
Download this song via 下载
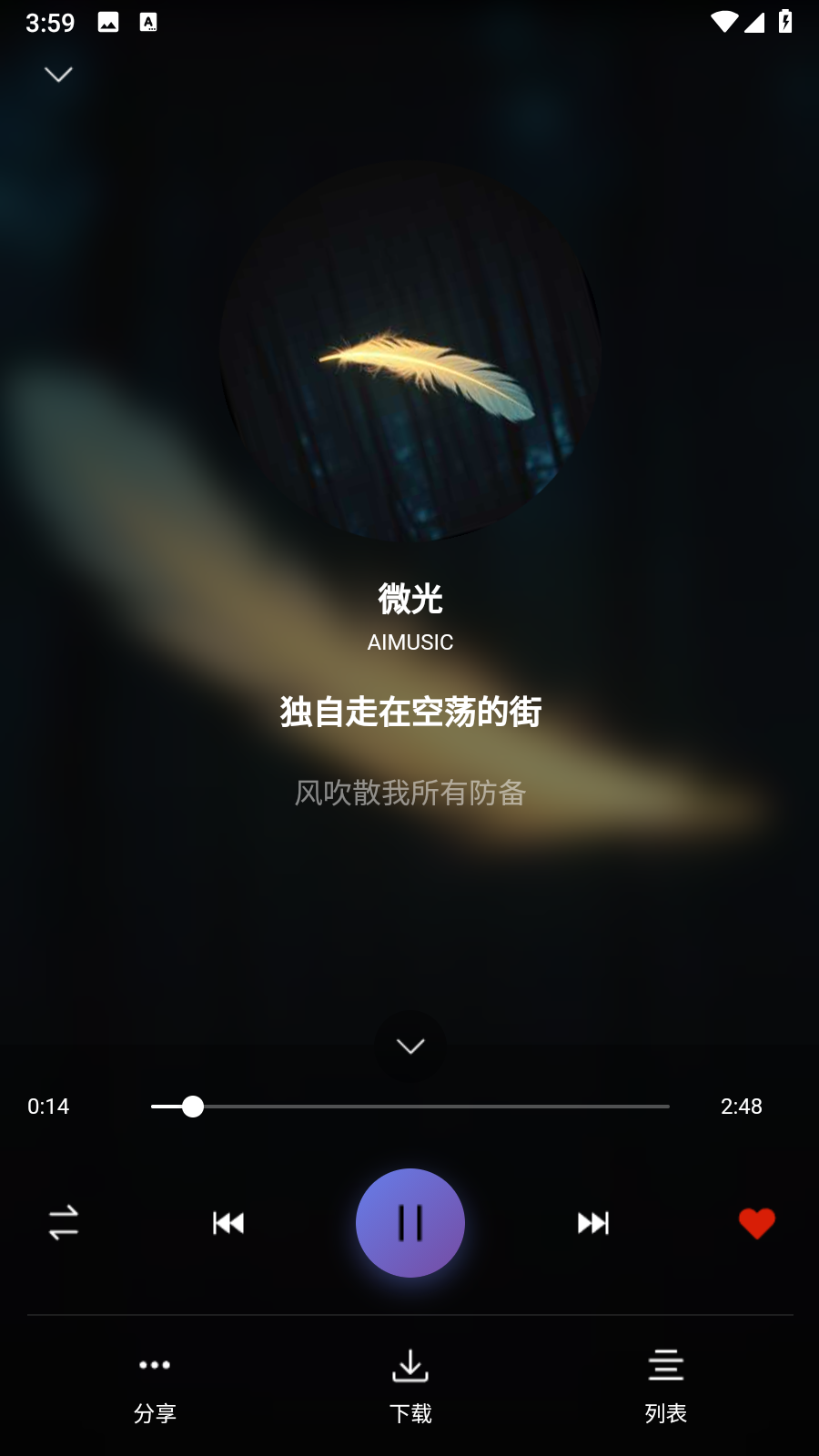tap(410, 1385)
